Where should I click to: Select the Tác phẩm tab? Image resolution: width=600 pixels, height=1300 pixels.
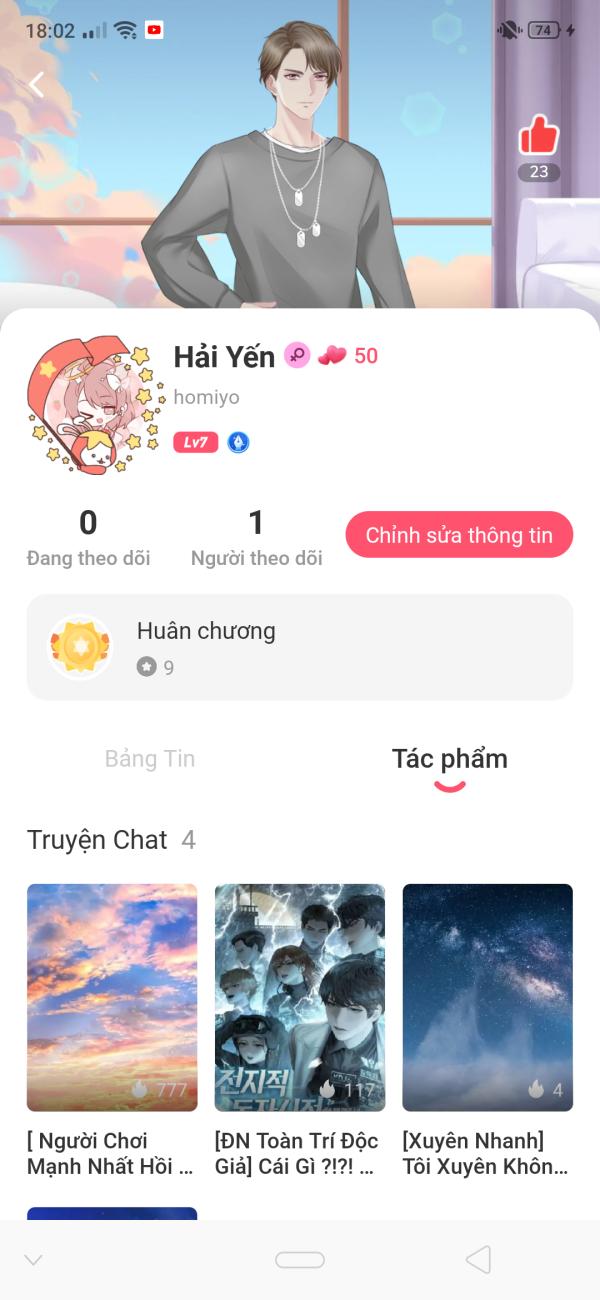pyautogui.click(x=449, y=759)
